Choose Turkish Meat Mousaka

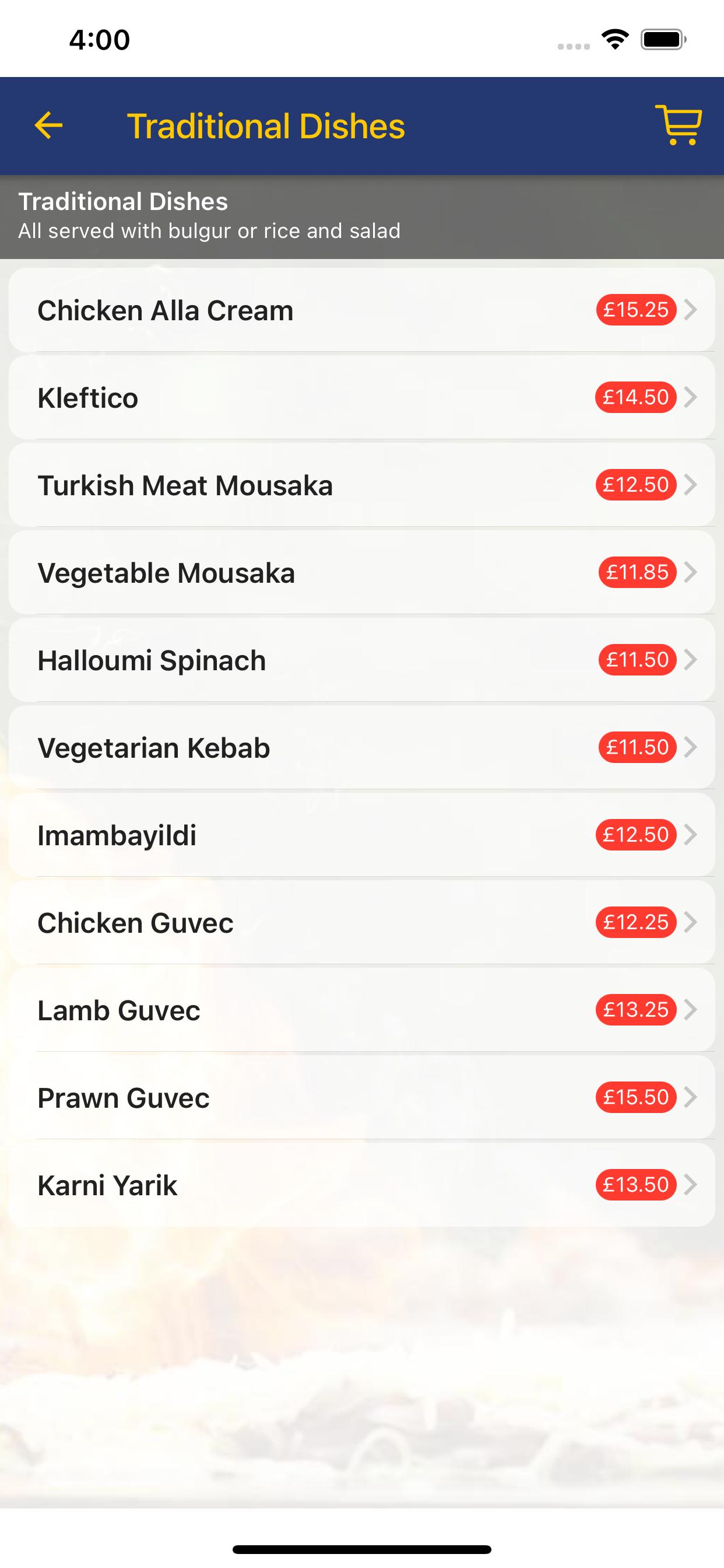pos(362,485)
